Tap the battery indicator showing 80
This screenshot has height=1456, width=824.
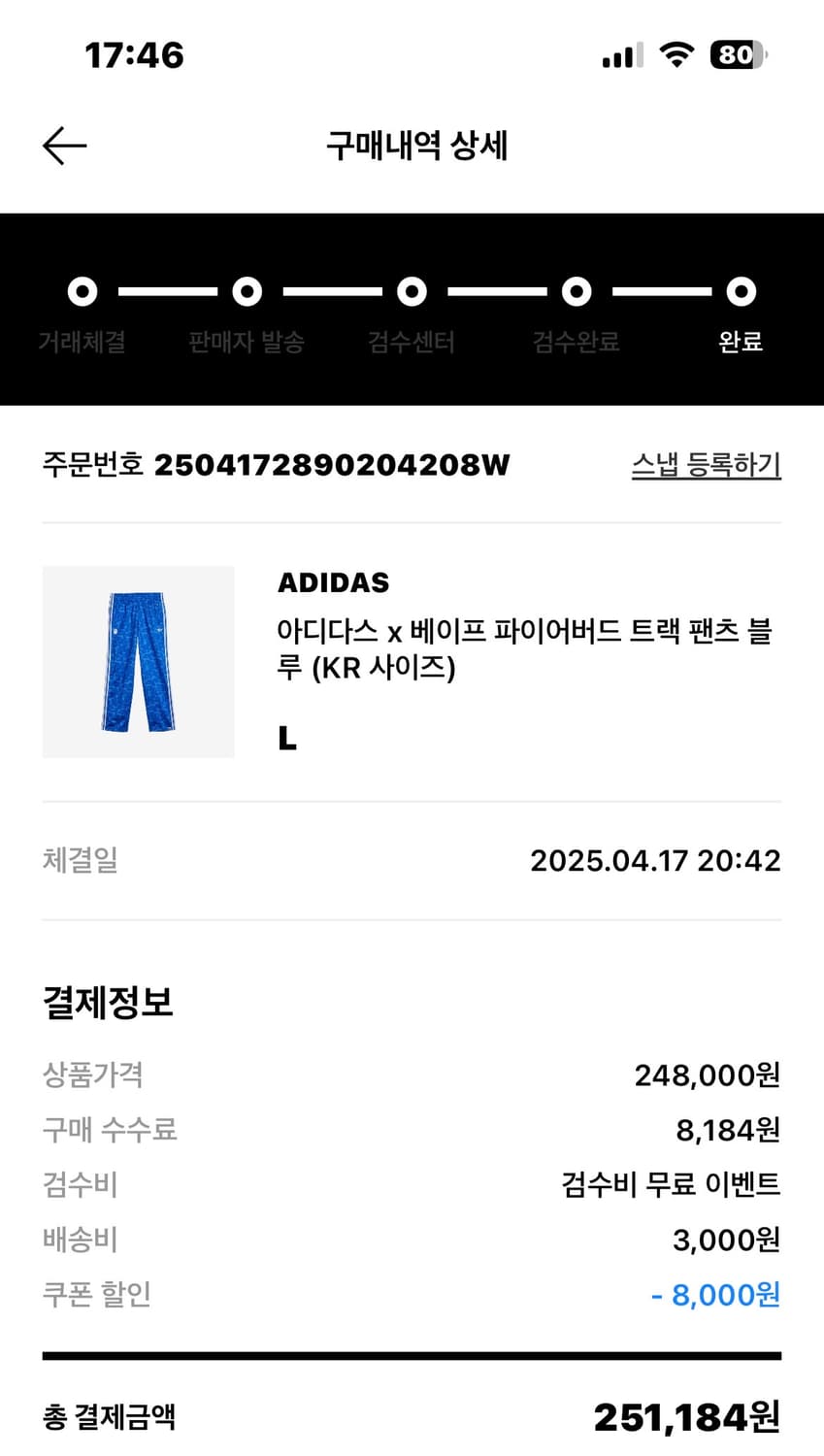point(738,54)
